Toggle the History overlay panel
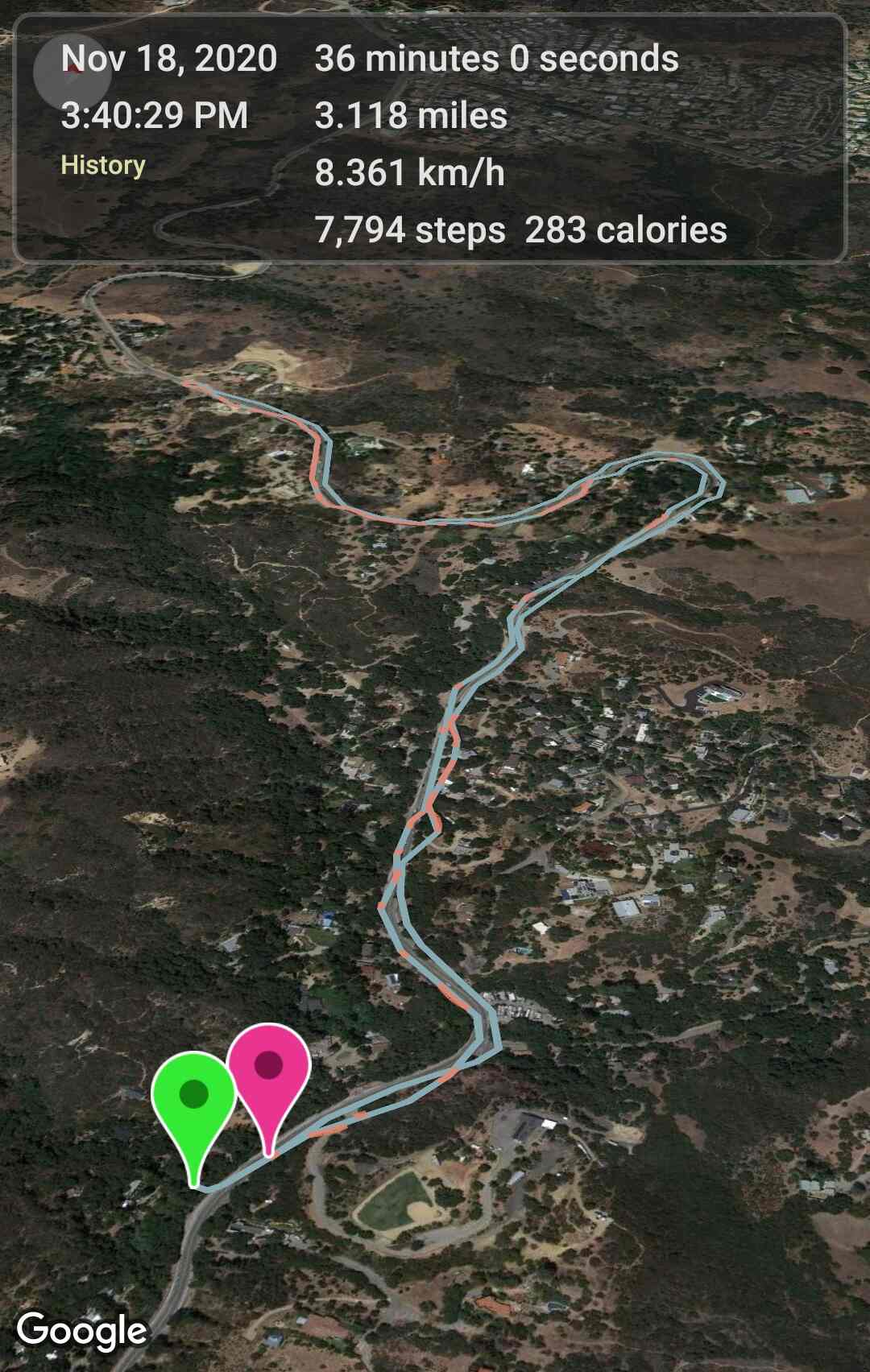Image resolution: width=870 pixels, height=1372 pixels. (x=102, y=165)
